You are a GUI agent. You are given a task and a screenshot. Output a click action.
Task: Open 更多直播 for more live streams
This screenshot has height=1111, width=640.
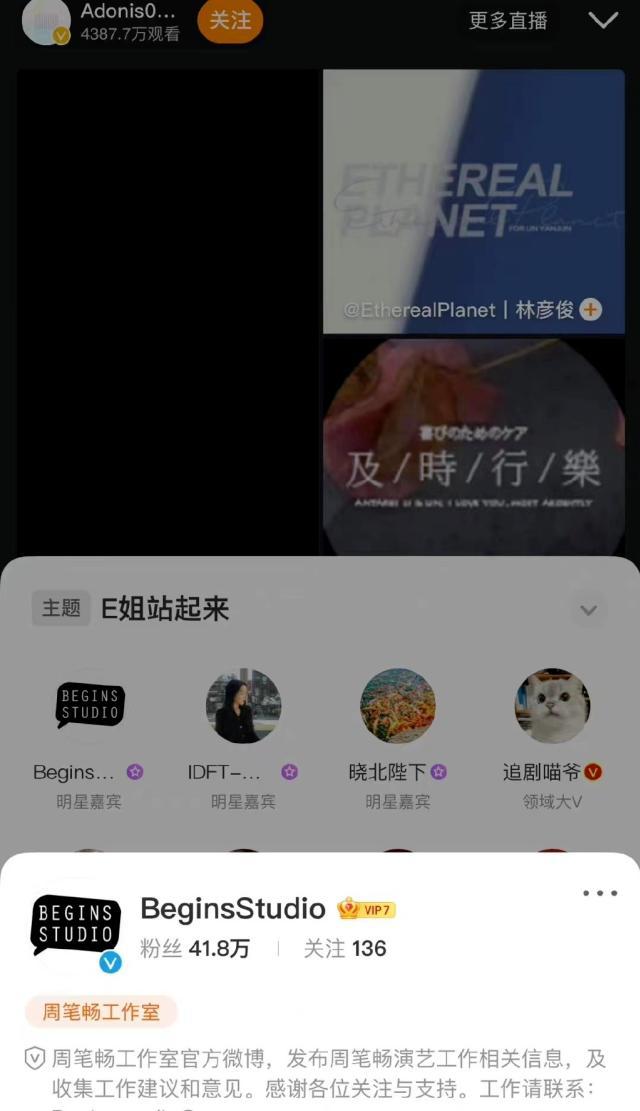(x=508, y=20)
